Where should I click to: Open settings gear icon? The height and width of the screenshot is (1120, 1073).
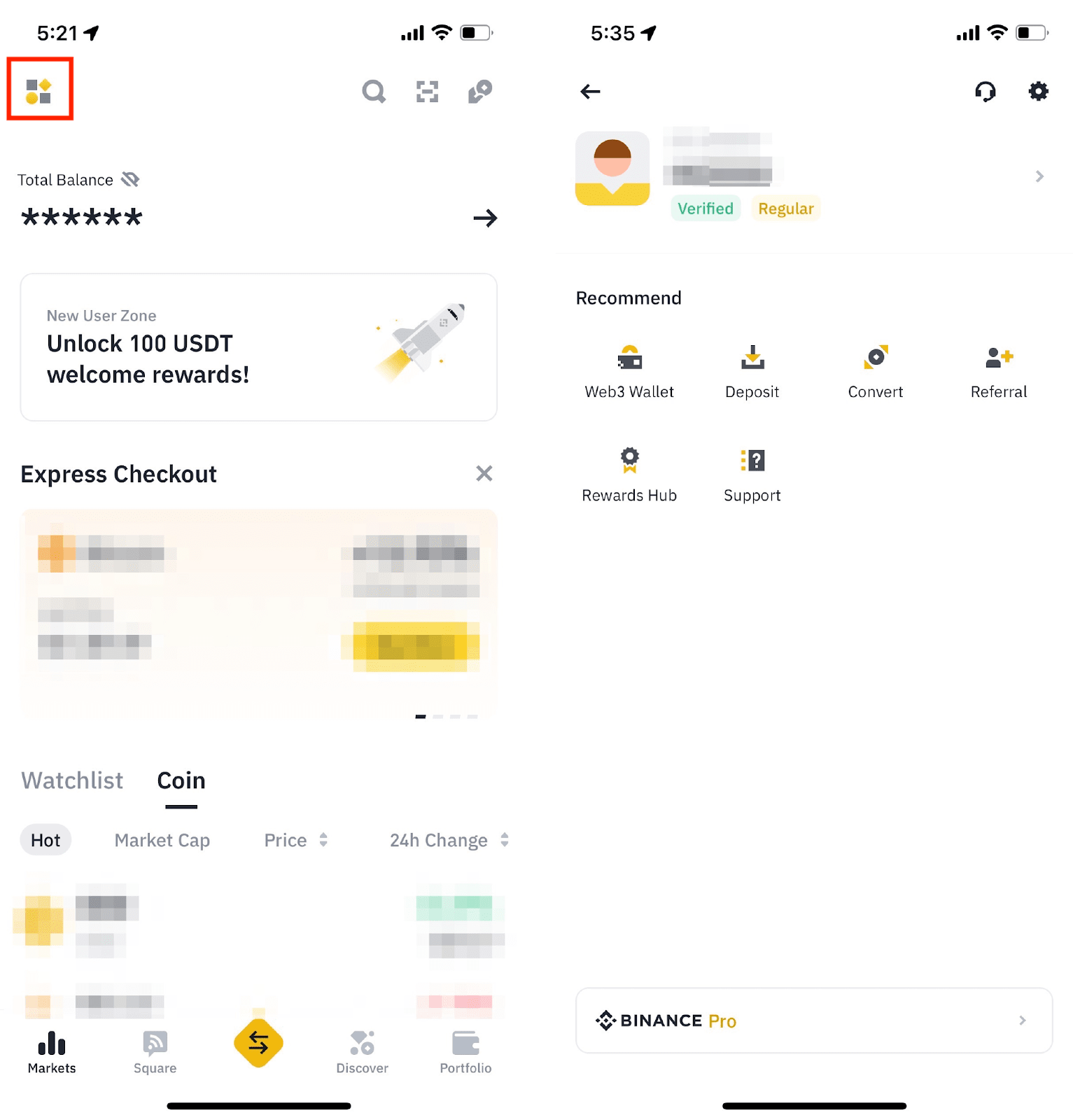tap(1038, 91)
